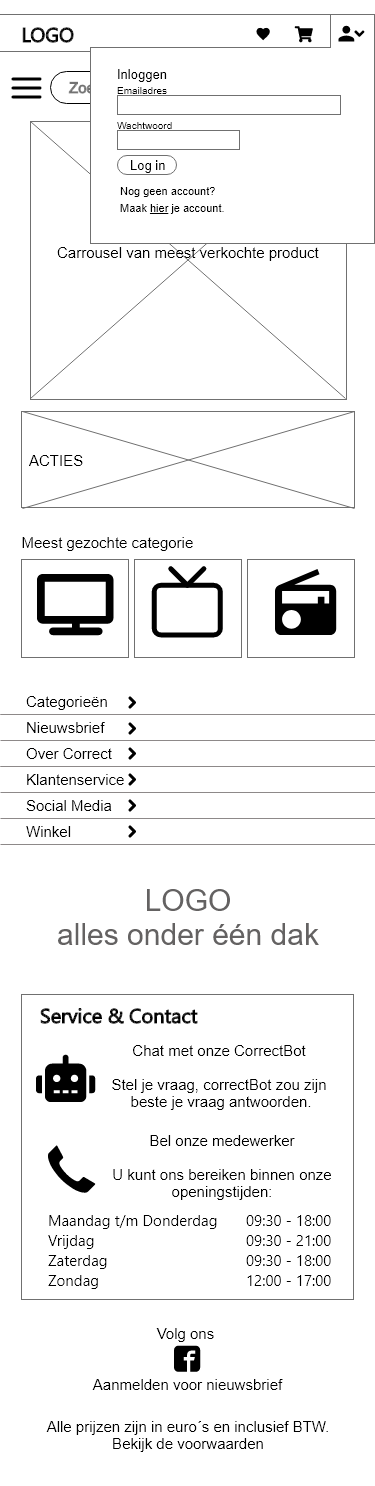
Task: Focus the Emailadres field
Action: (229, 105)
